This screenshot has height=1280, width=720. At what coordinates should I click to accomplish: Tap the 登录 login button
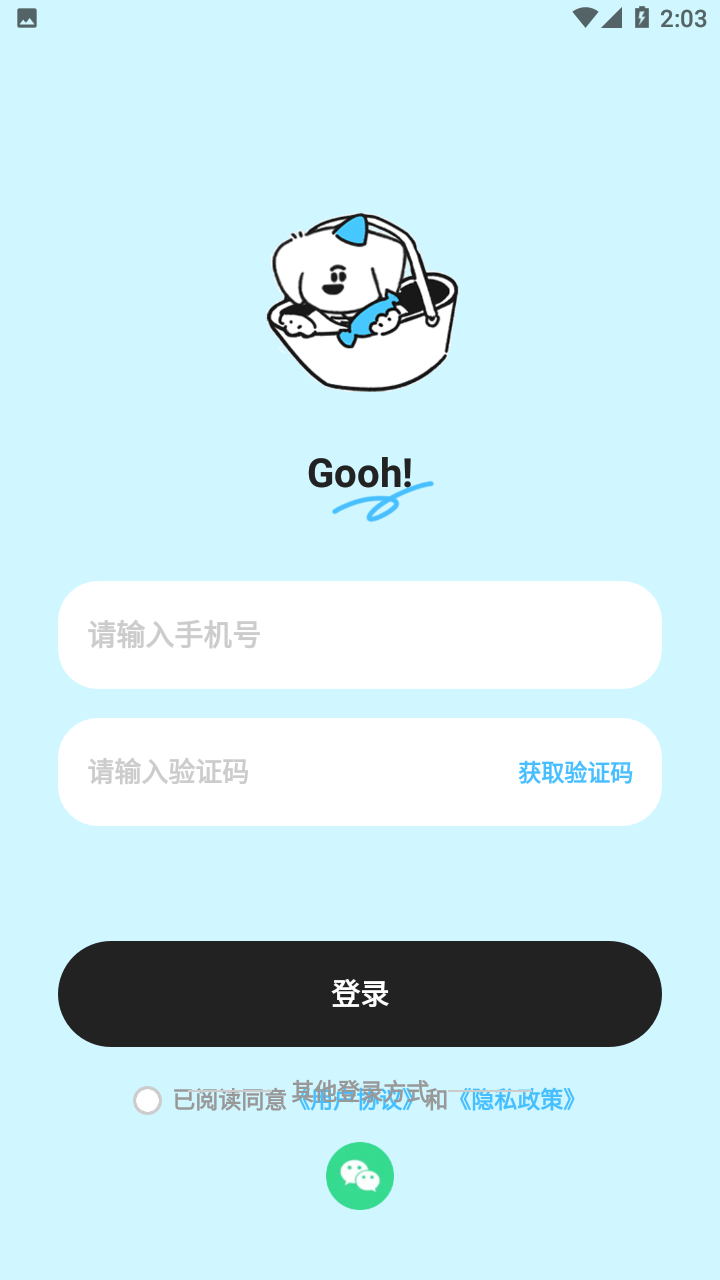(360, 994)
